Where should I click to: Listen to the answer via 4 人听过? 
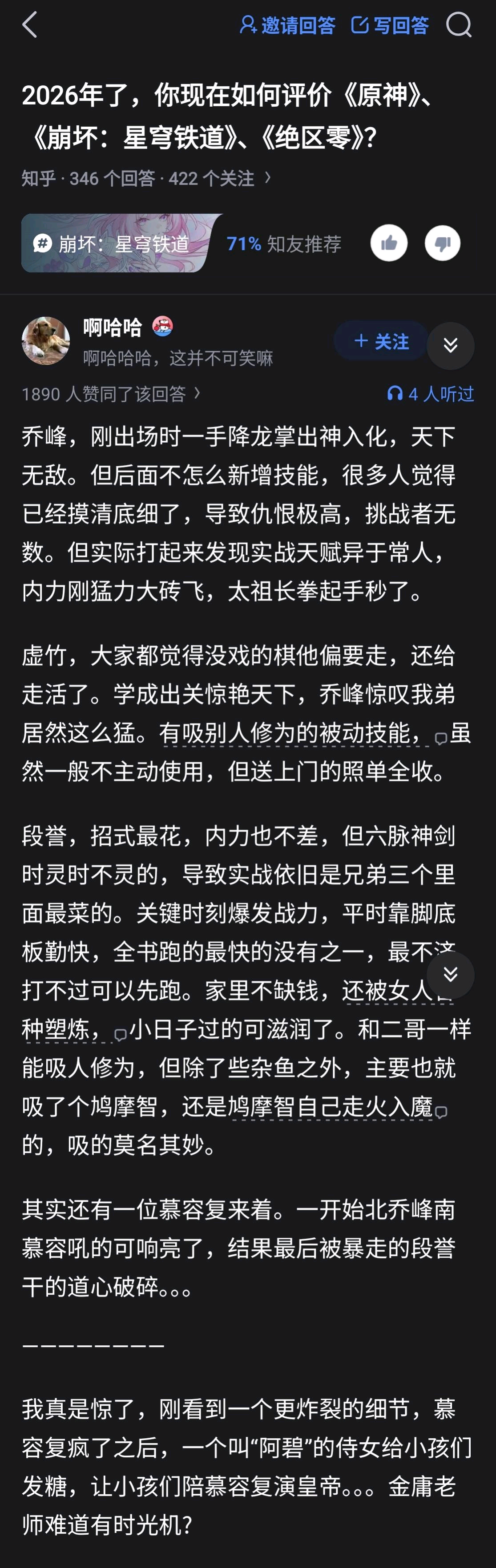coord(430,394)
